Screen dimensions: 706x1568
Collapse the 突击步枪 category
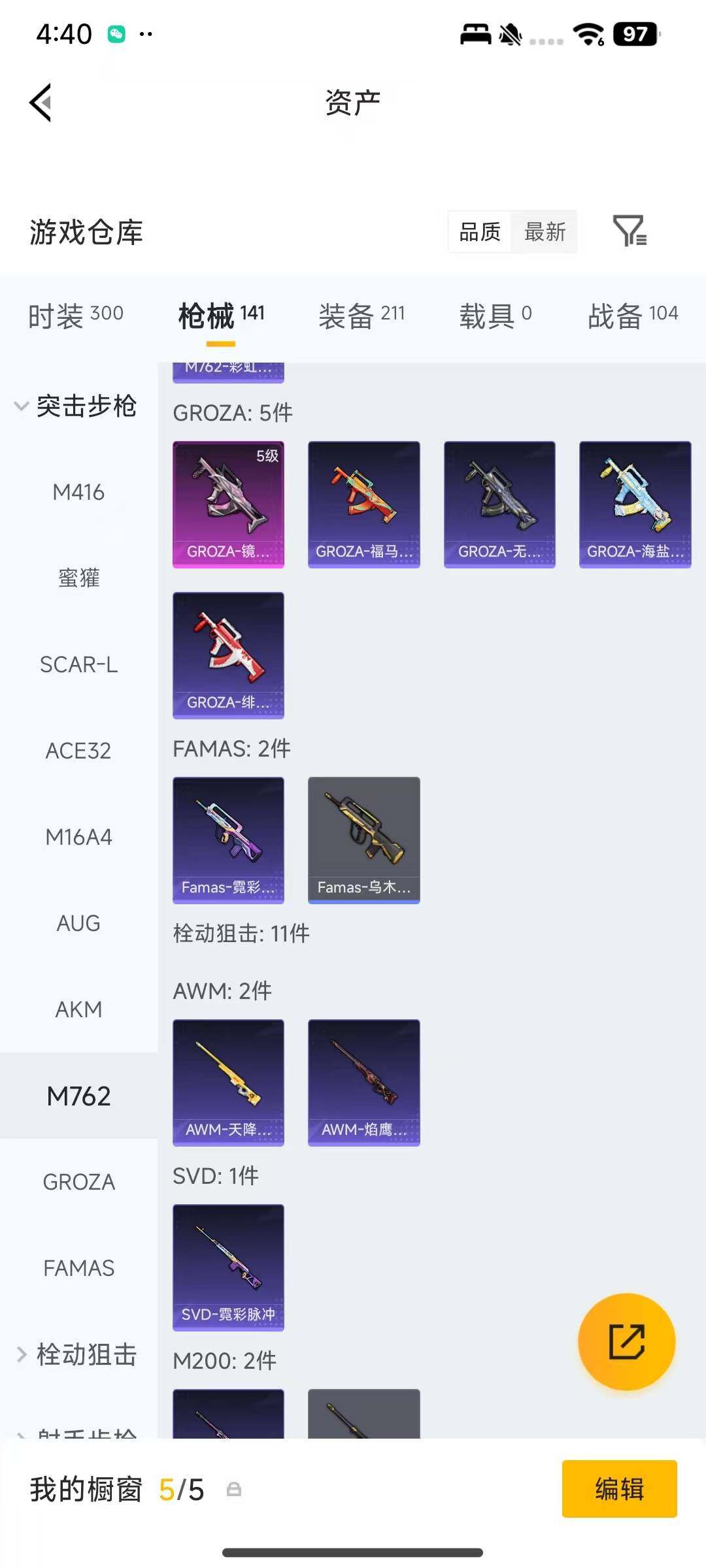tap(76, 406)
